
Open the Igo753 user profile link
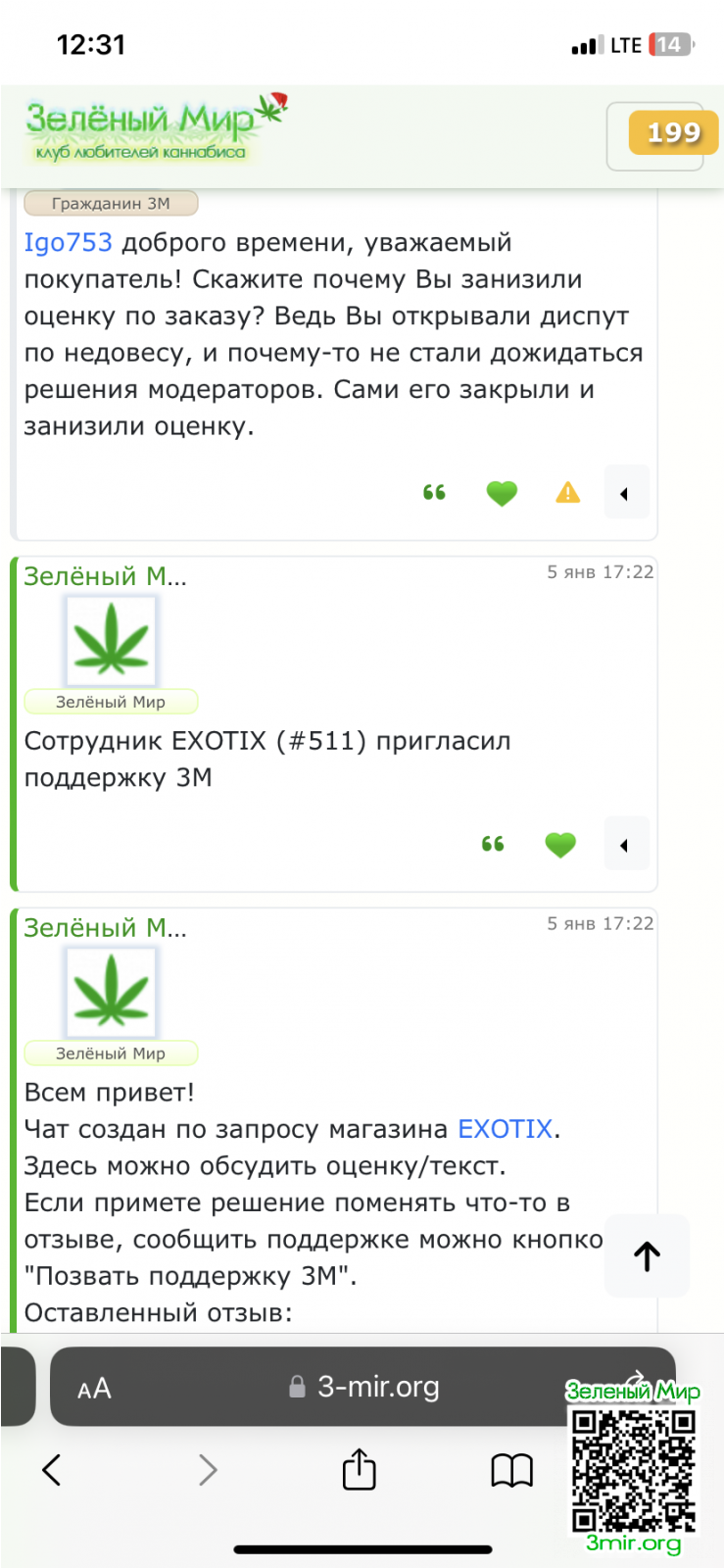[68, 242]
